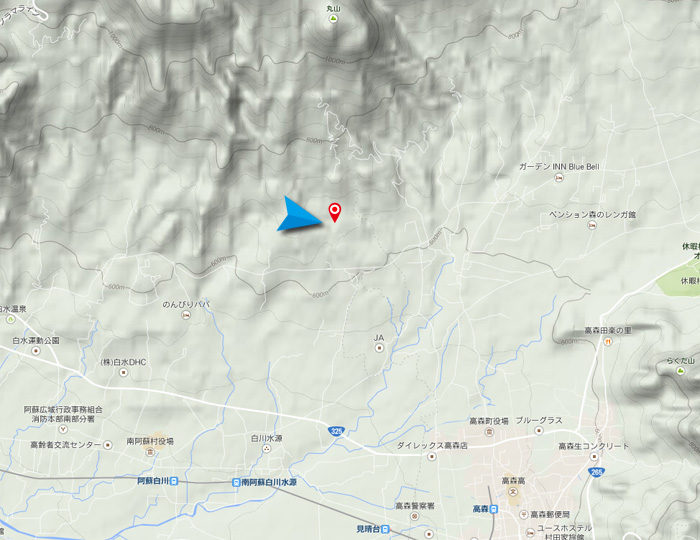Open ダイレックス高森店 shop marker
The width and height of the screenshot is (700, 540).
tap(432, 457)
